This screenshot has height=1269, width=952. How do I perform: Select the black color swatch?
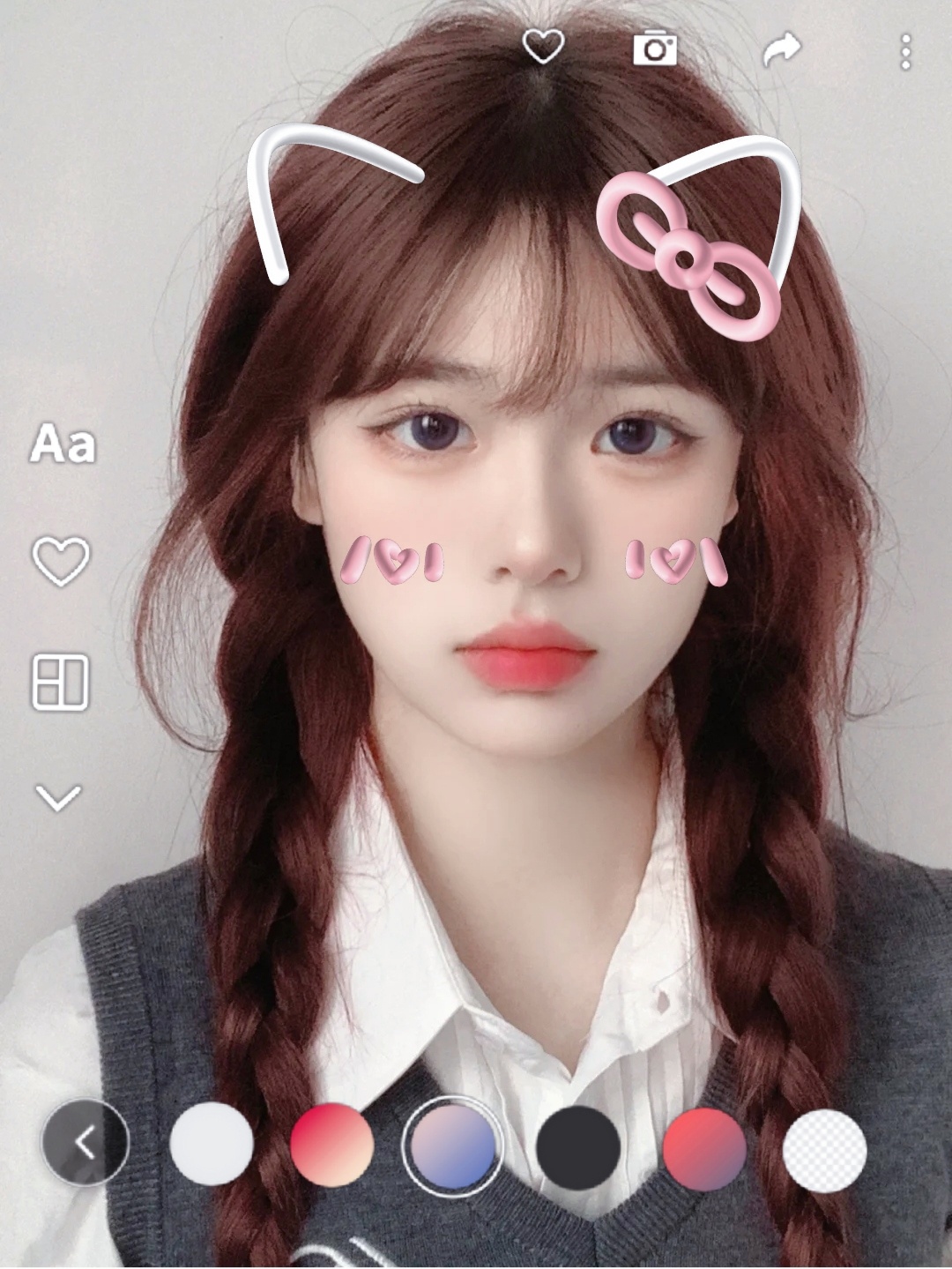coord(579,1144)
